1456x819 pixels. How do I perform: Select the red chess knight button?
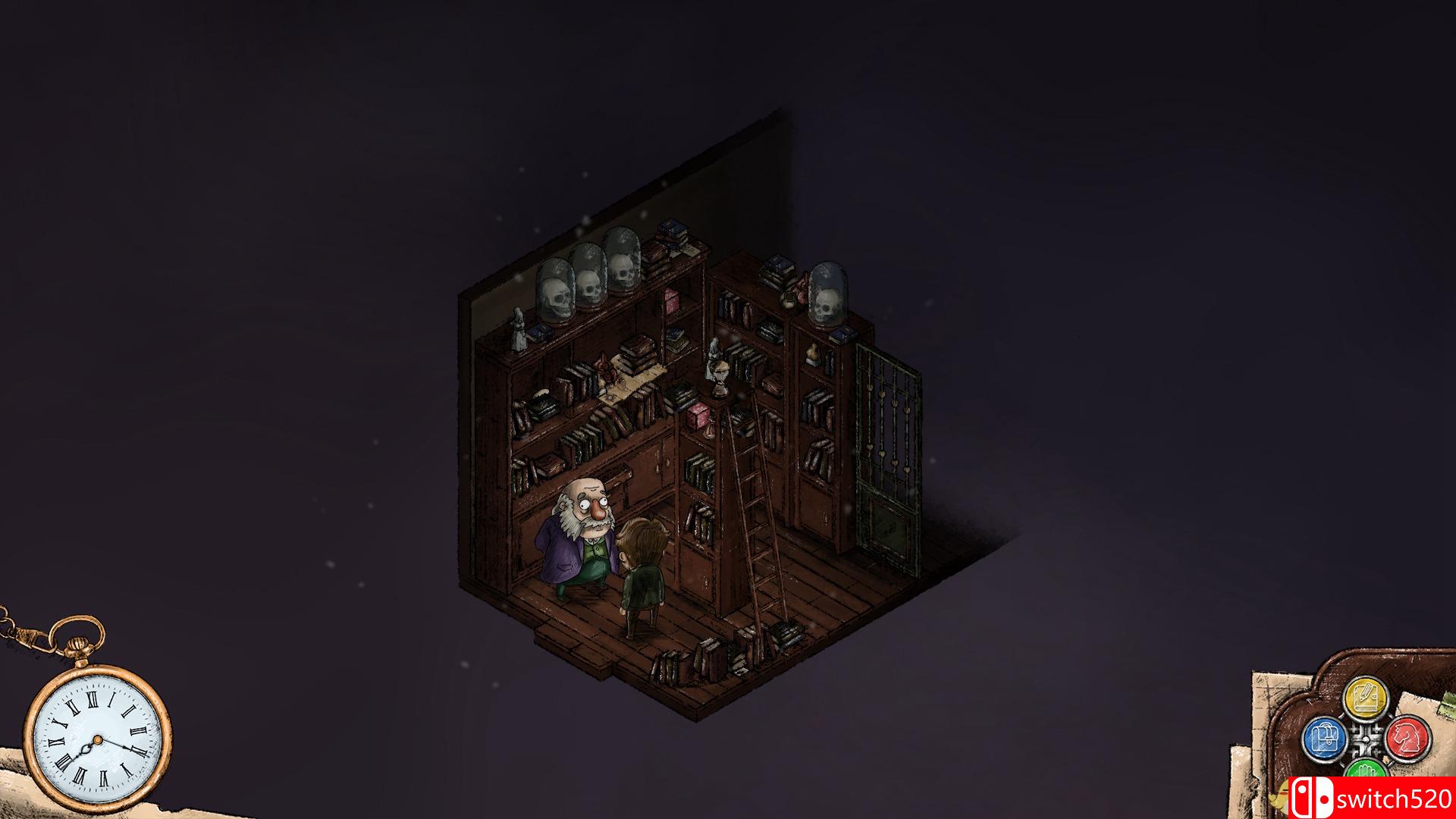1408,738
